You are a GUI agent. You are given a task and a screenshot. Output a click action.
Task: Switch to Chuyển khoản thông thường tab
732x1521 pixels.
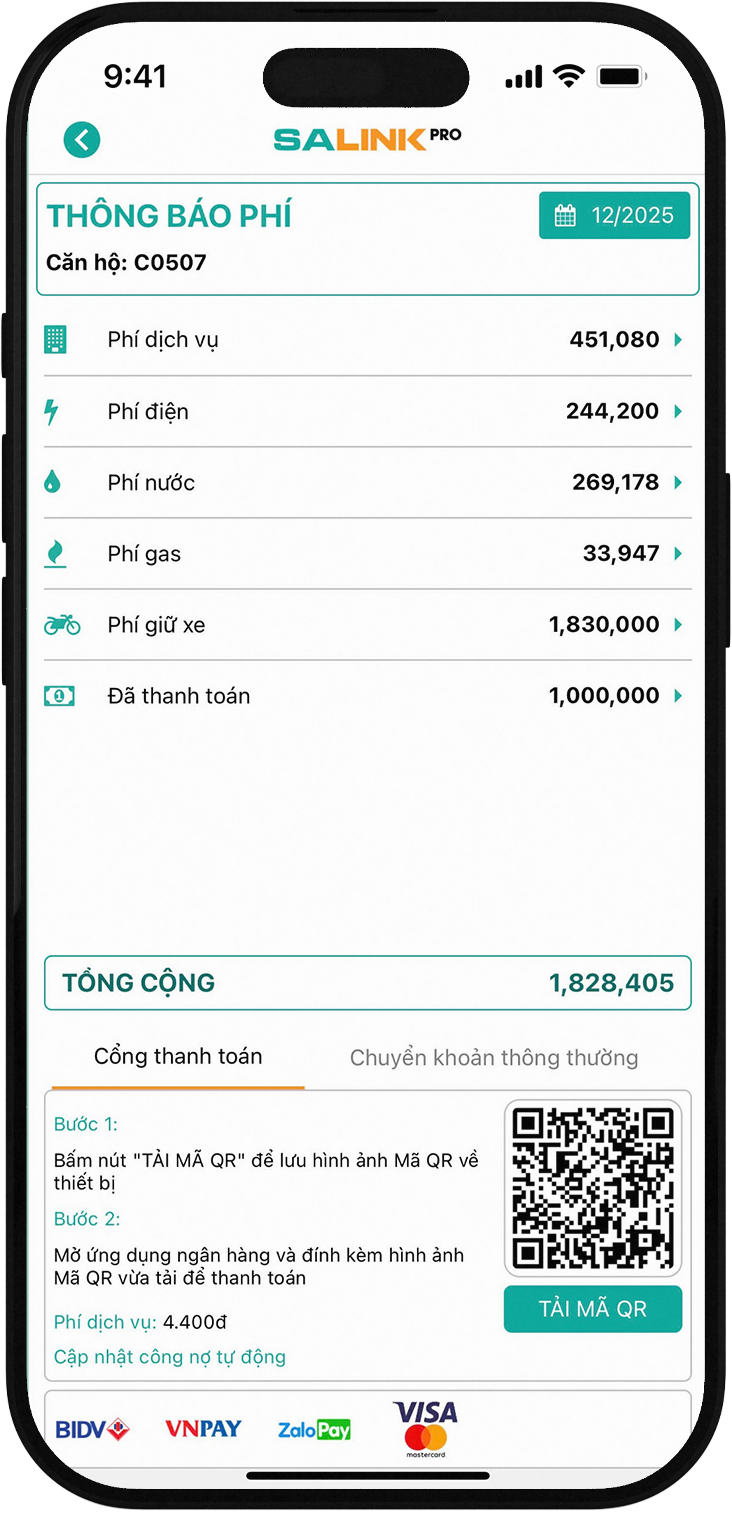pos(494,1058)
